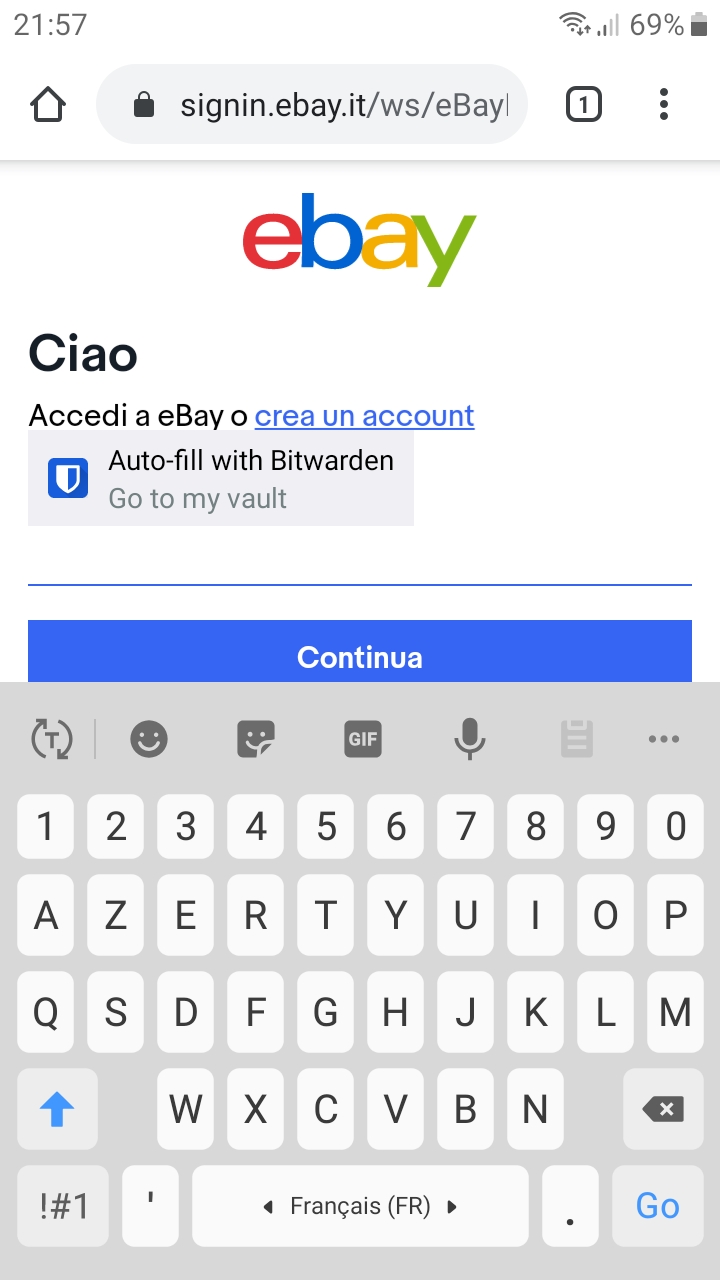Viewport: 720px width, 1280px height.
Task: Go to the browser home page
Action: click(x=48, y=104)
